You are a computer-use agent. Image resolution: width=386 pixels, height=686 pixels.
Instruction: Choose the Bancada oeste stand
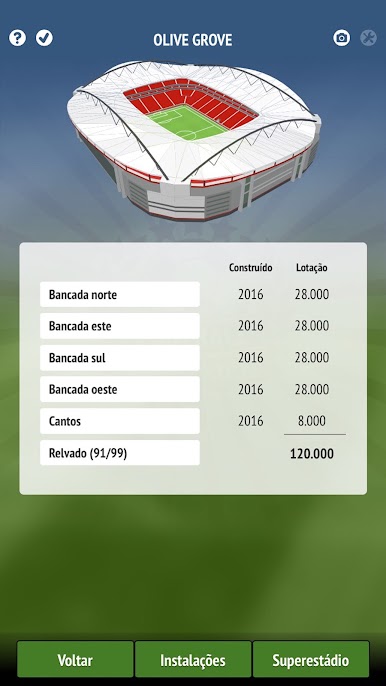tap(120, 389)
